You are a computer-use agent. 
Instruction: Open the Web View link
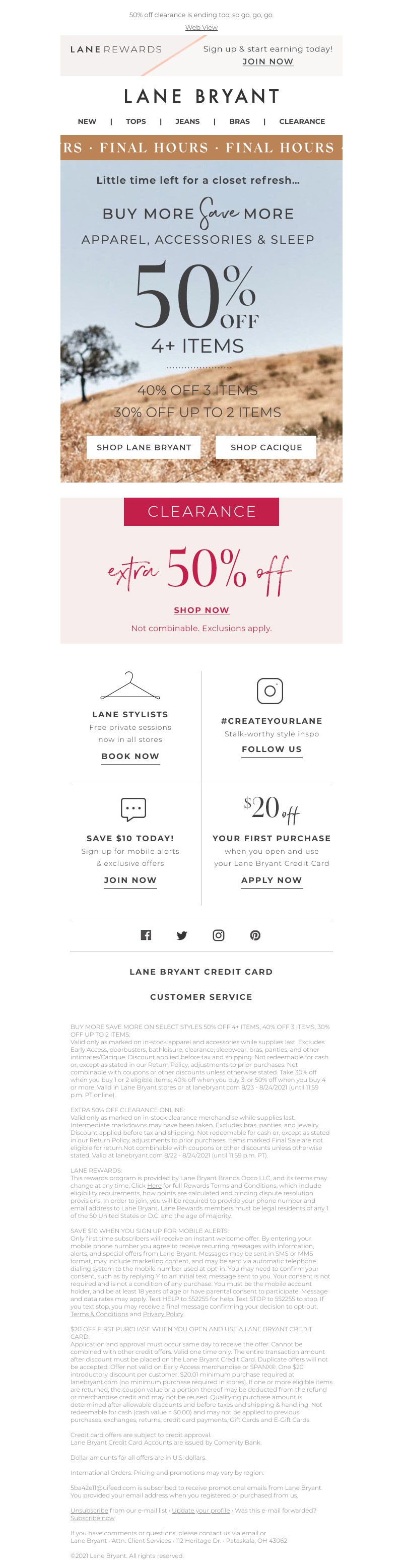(201, 27)
